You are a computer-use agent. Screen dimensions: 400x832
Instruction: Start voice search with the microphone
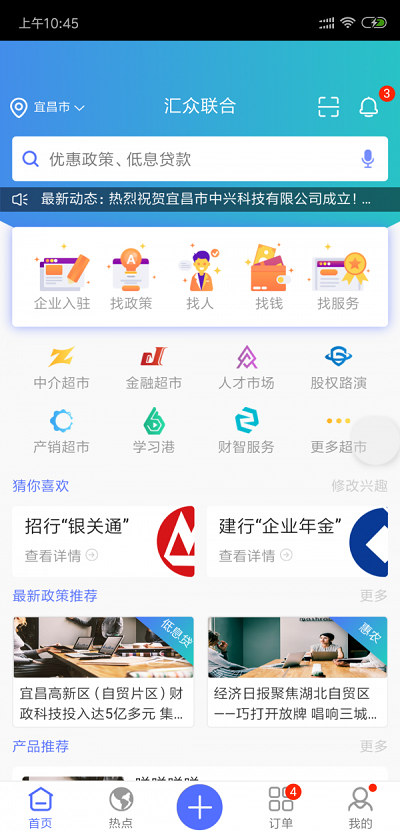click(x=368, y=159)
